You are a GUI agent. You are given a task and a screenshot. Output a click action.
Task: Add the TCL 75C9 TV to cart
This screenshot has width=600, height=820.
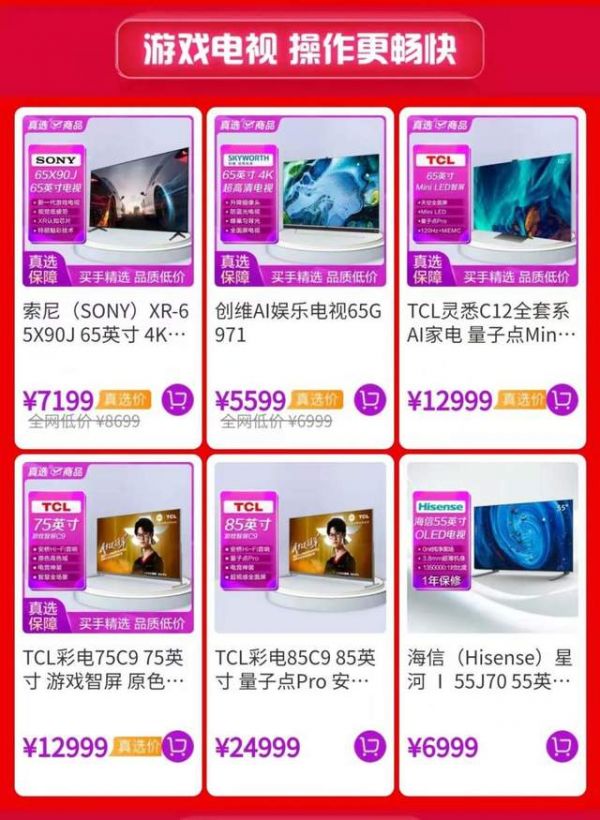[x=178, y=746]
